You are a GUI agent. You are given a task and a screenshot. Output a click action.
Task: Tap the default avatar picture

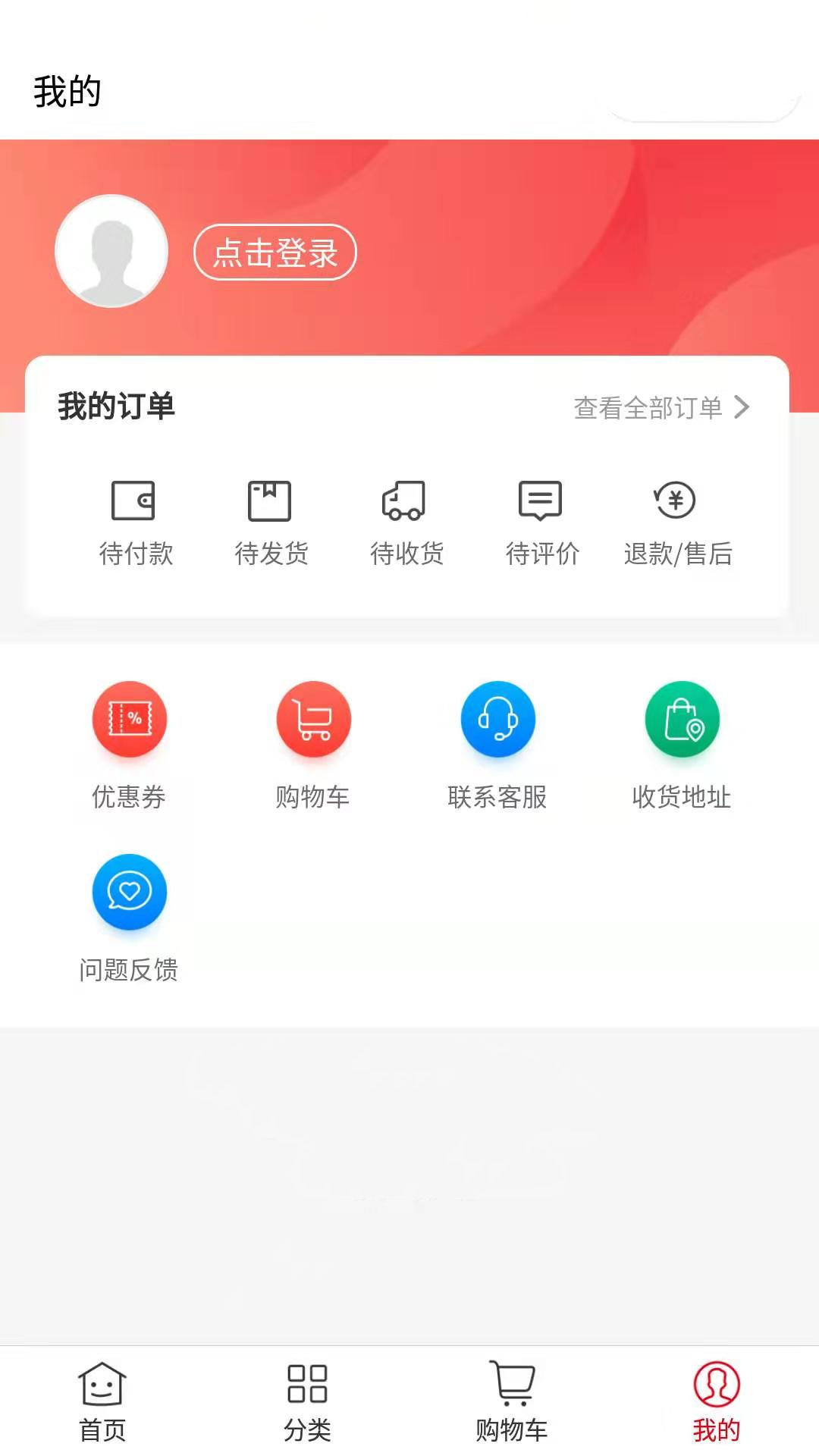click(111, 251)
